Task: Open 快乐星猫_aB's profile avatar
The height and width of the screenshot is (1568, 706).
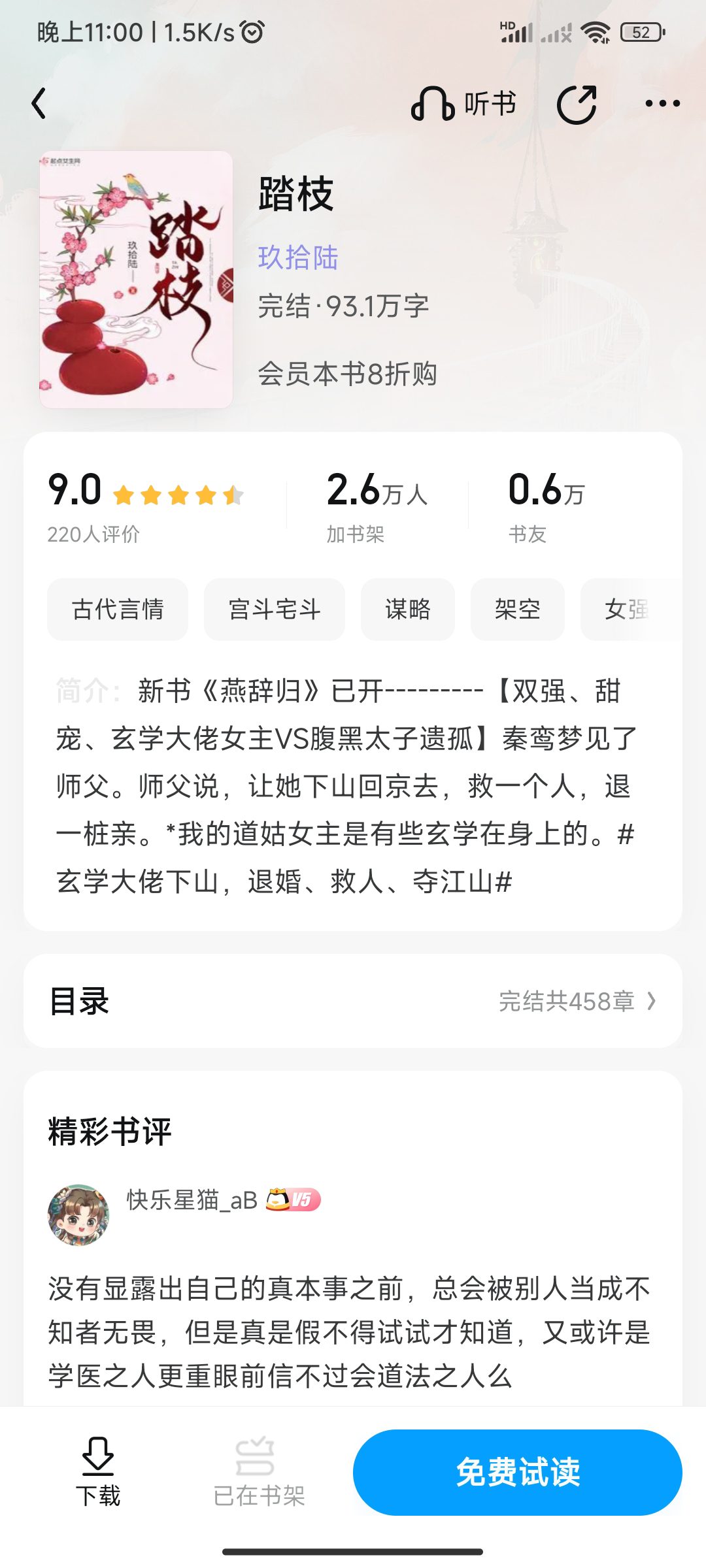Action: coord(78,1215)
